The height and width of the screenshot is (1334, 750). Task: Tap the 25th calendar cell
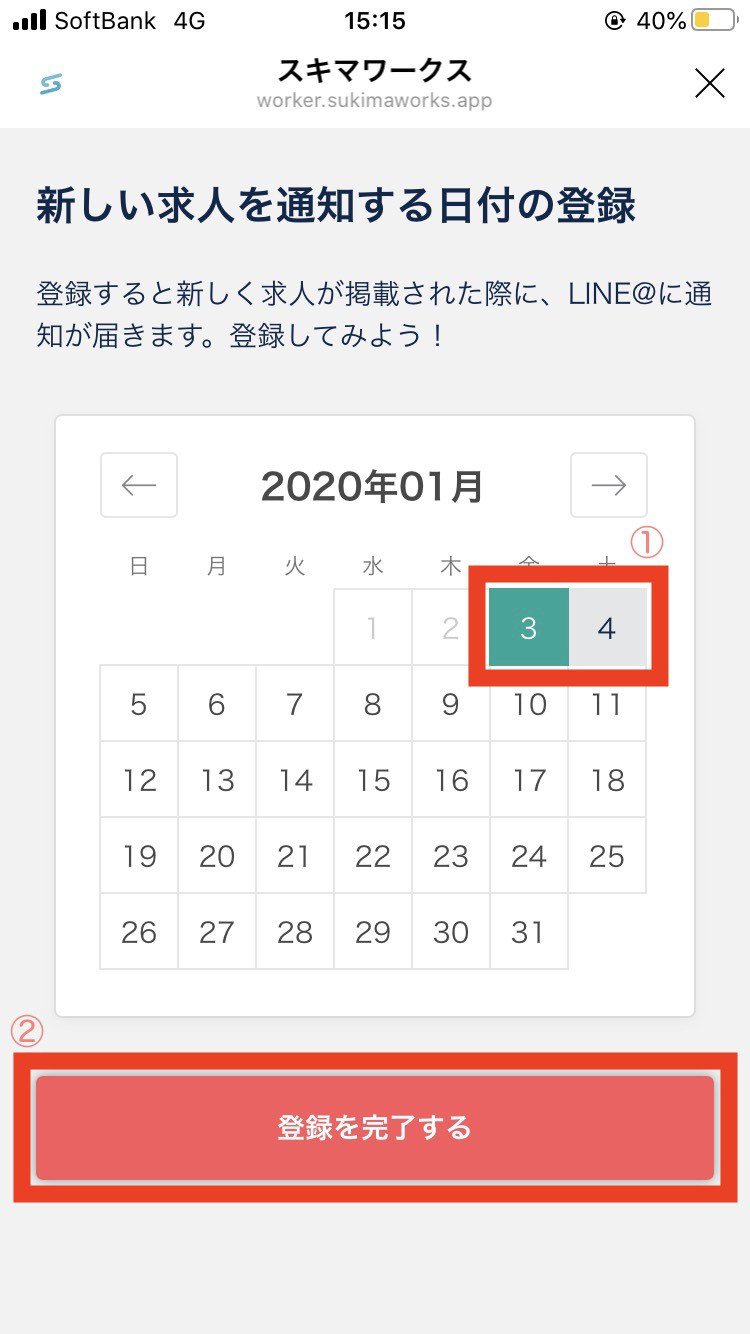tap(607, 856)
